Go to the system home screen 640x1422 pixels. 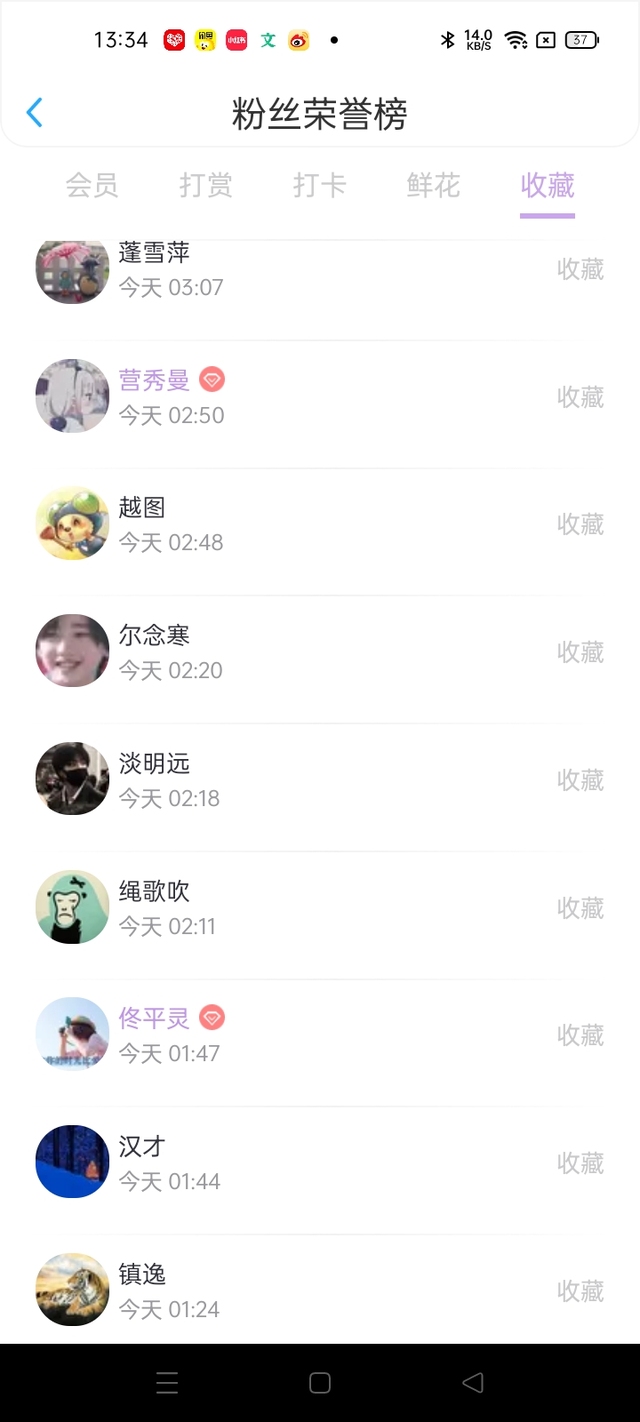pyautogui.click(x=320, y=1383)
